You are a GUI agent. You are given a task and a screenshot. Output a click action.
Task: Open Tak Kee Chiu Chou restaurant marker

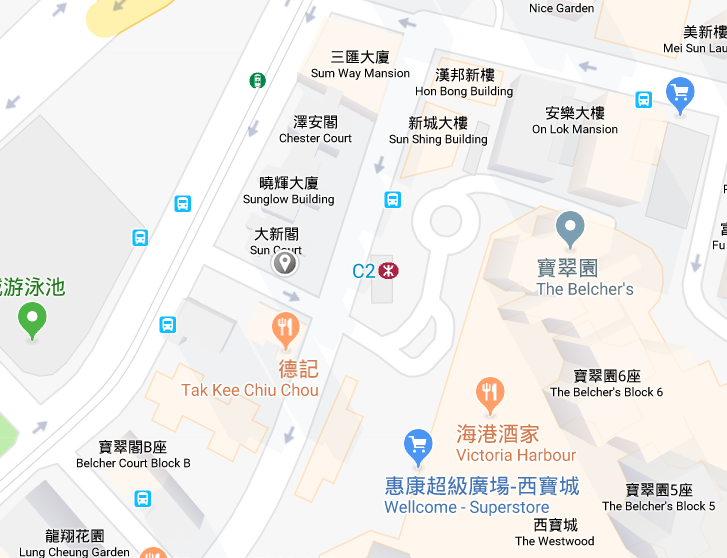click(x=286, y=327)
